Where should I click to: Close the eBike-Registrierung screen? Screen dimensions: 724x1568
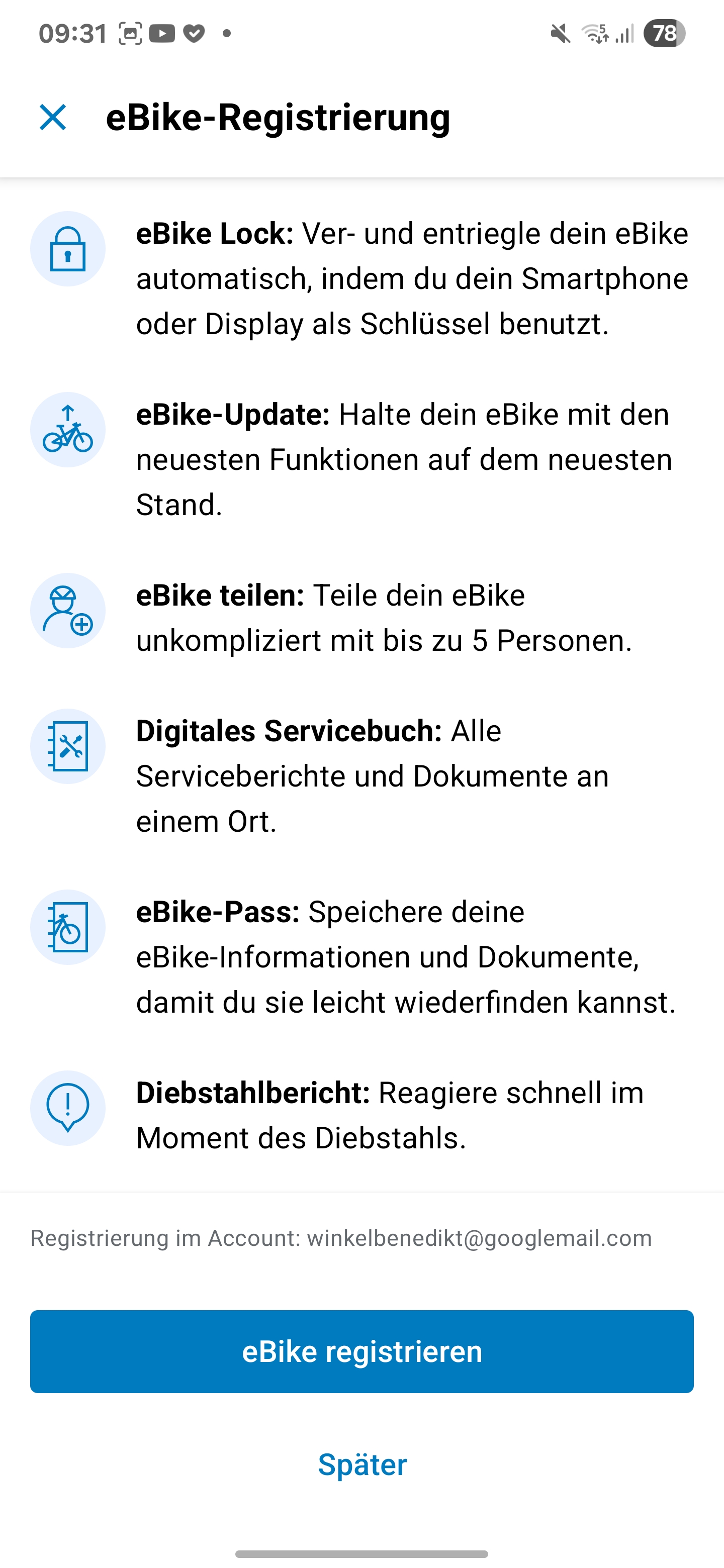[x=53, y=117]
